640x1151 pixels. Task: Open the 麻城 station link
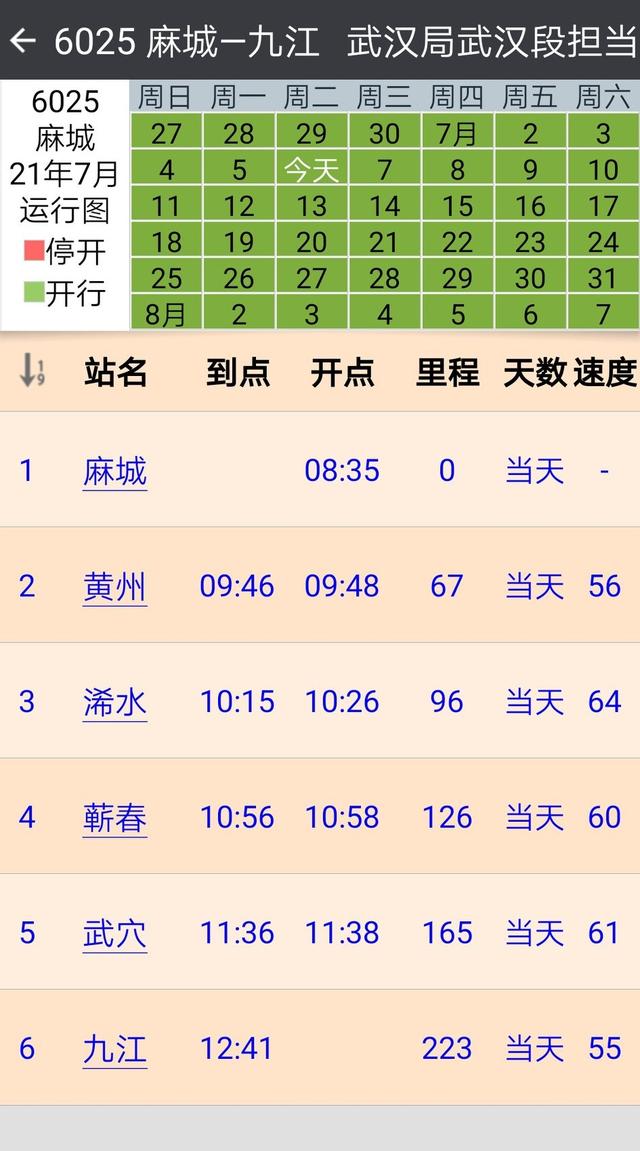[114, 471]
